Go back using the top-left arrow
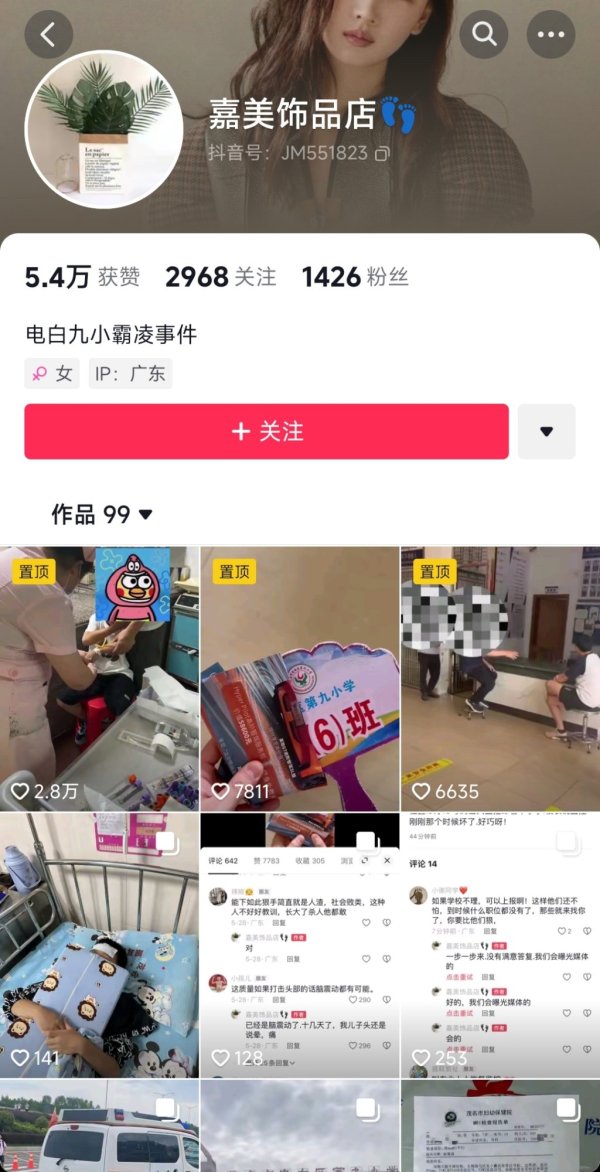Viewport: 600px width, 1172px height. click(x=48, y=35)
